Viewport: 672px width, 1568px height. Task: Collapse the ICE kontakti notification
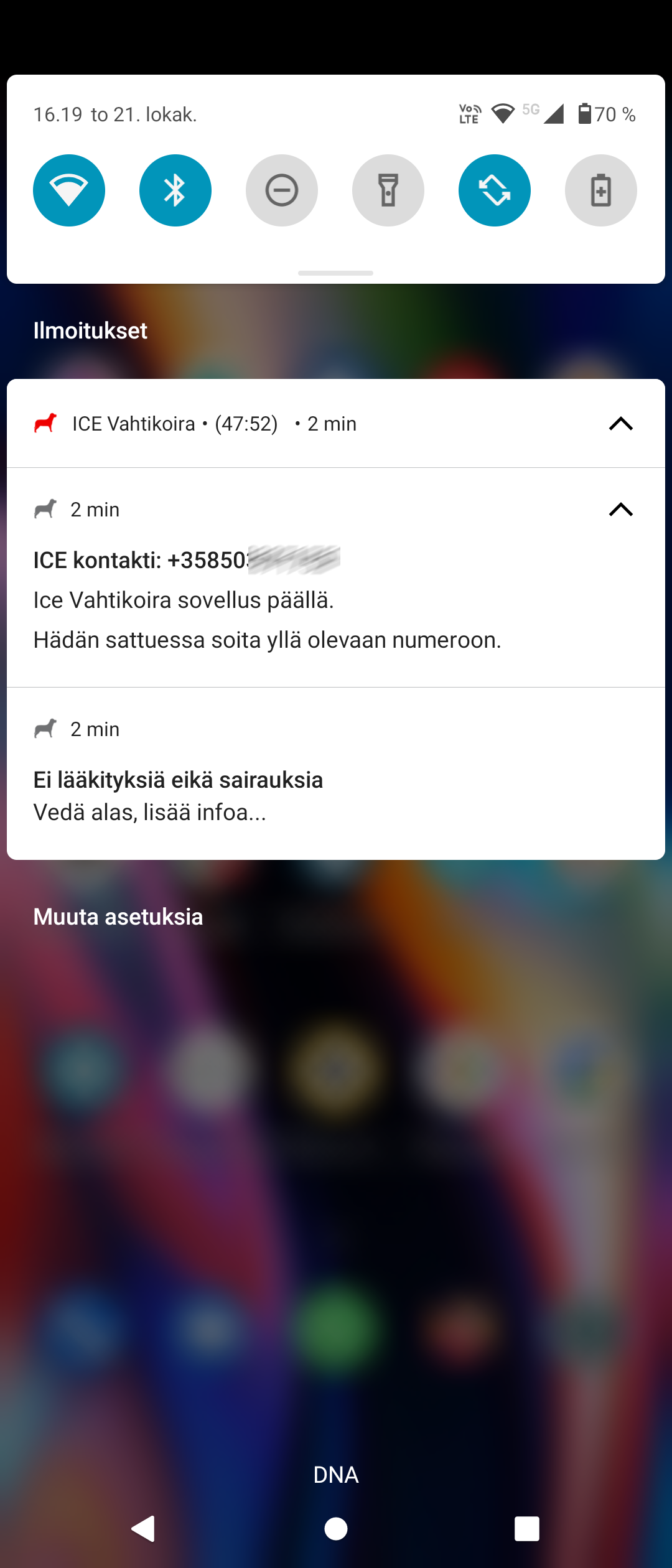(620, 510)
